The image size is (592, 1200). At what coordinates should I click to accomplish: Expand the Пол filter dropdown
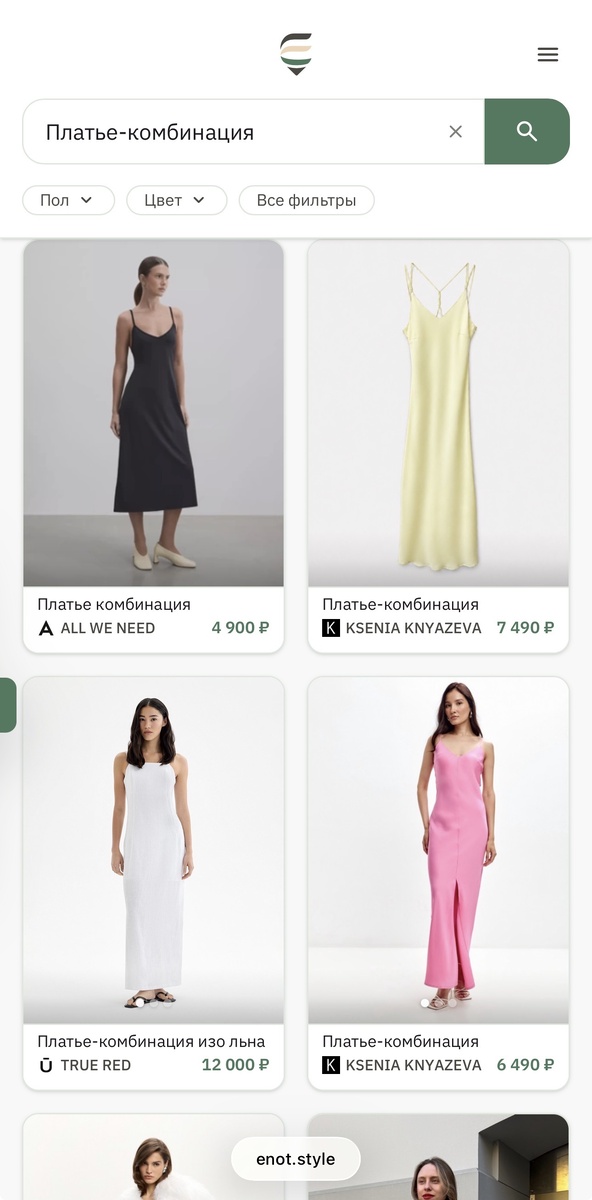coord(68,200)
